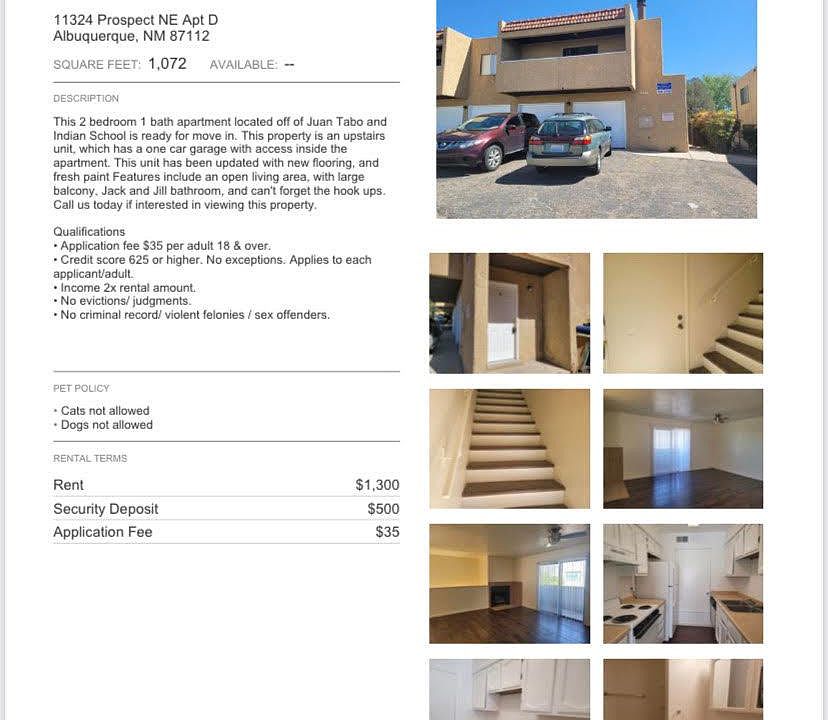The width and height of the screenshot is (828, 720).
Task: Open photo of door beside staircase
Action: [682, 312]
